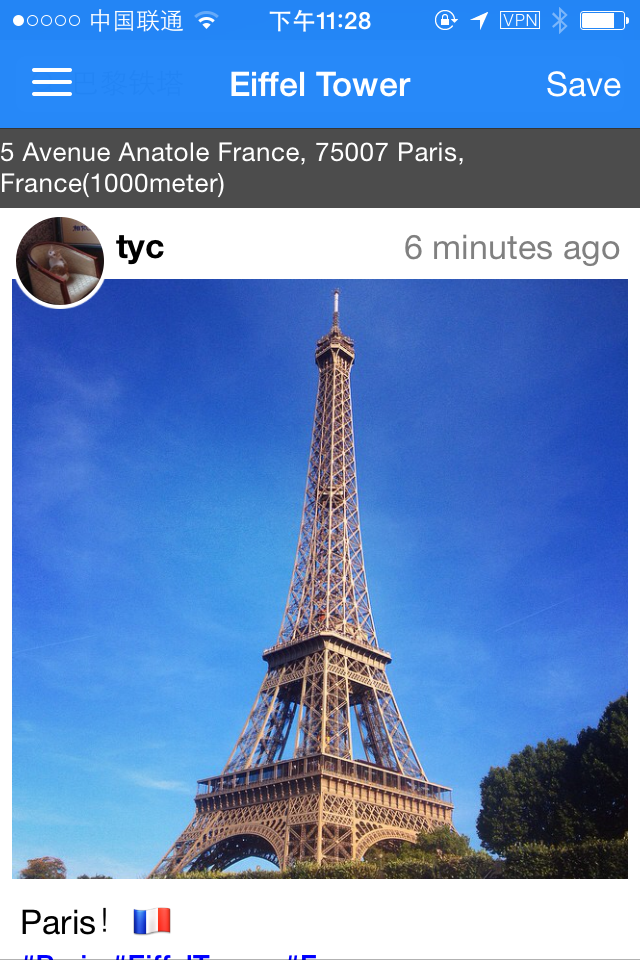
Task: Open tyc's profile picture
Action: tap(60, 262)
